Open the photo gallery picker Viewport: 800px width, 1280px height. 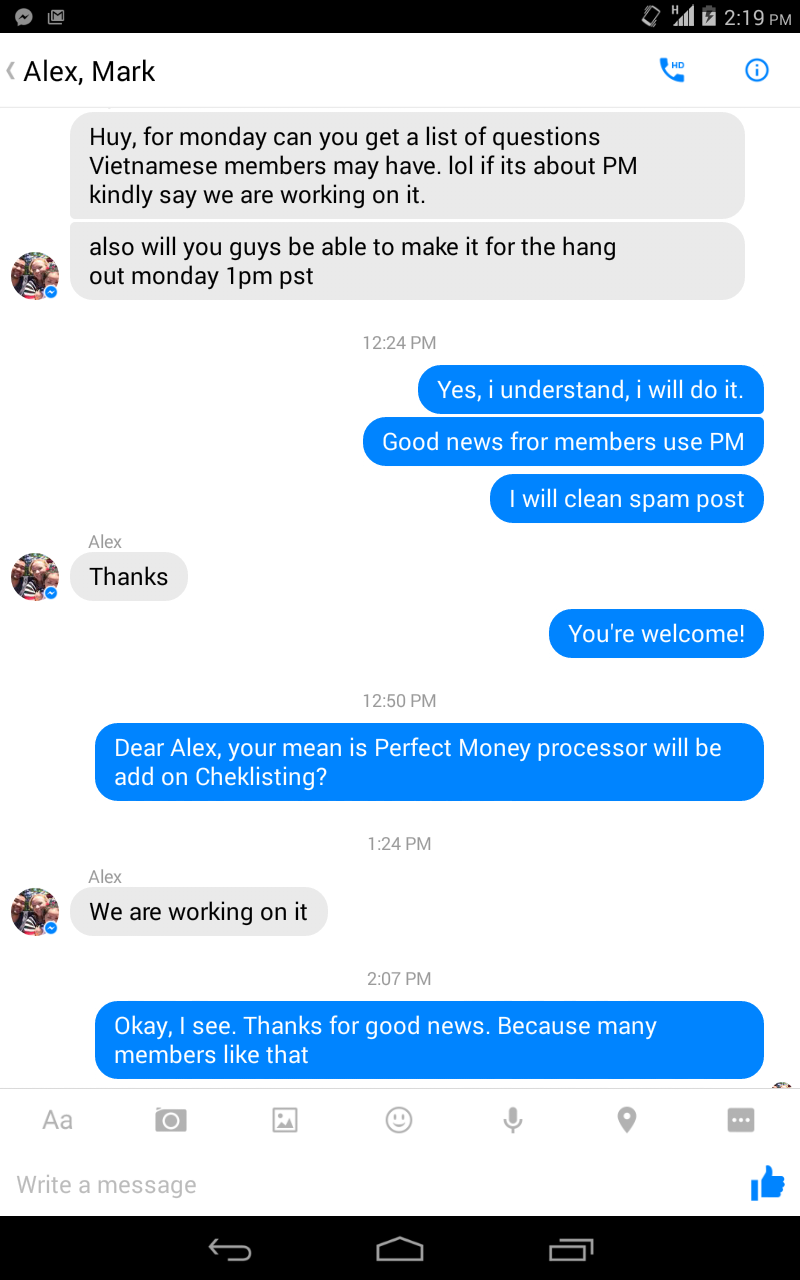[285, 1120]
